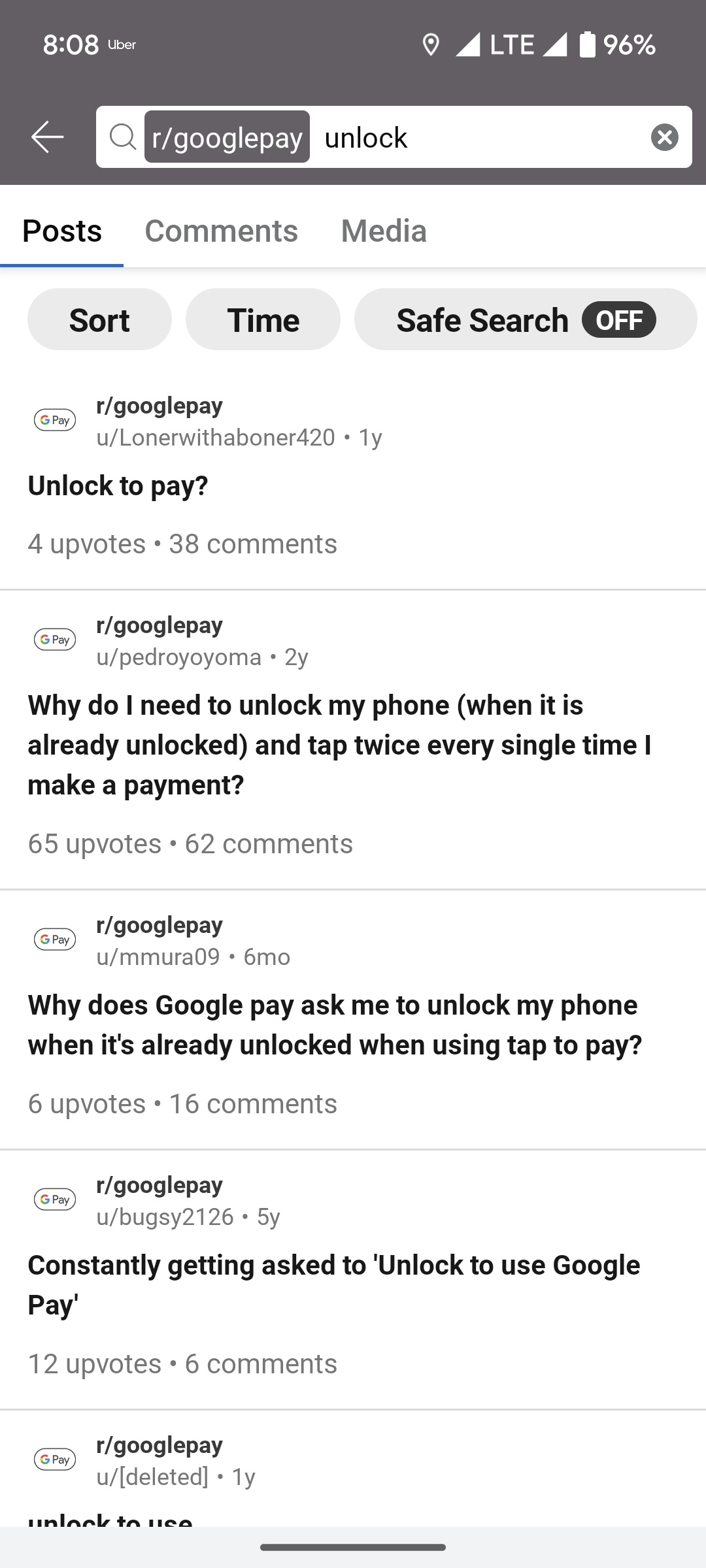Screen dimensions: 706x1568
Task: Clear the search text with the X
Action: pyautogui.click(x=664, y=137)
